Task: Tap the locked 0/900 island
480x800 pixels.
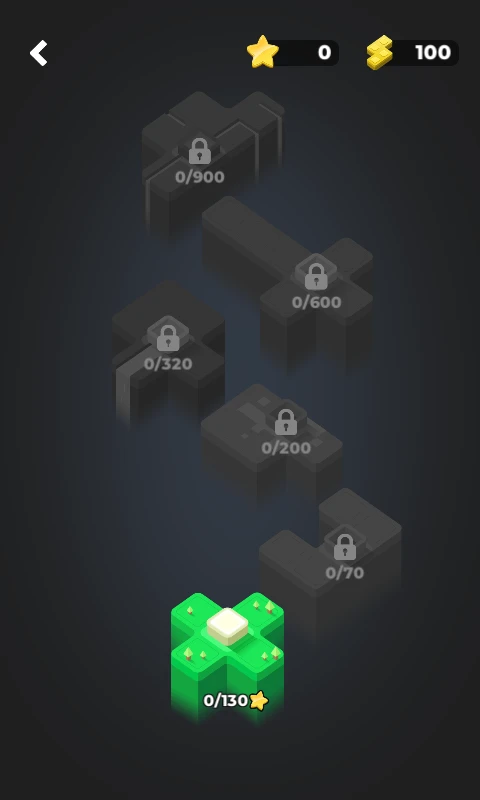Action: click(212, 161)
